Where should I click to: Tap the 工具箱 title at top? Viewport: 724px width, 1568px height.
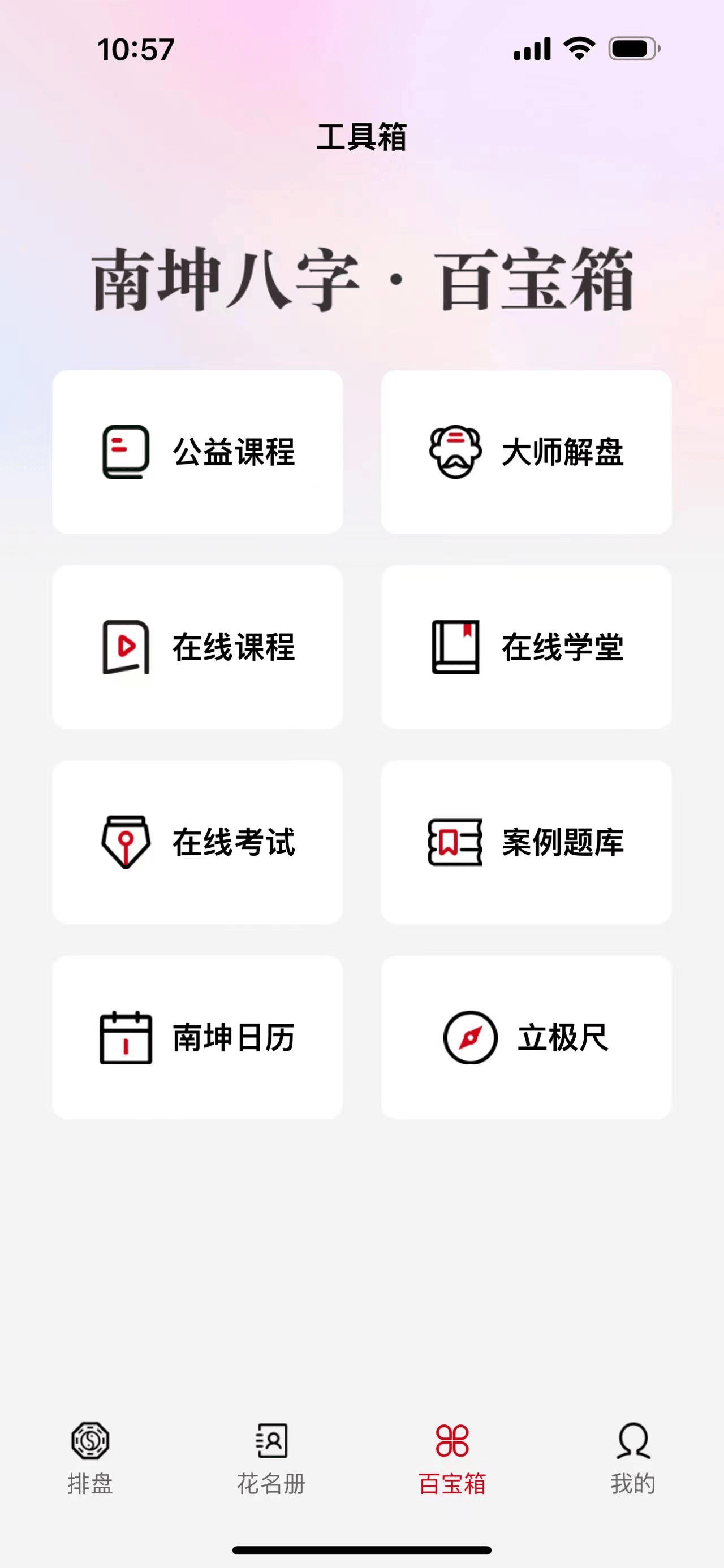pos(361,137)
